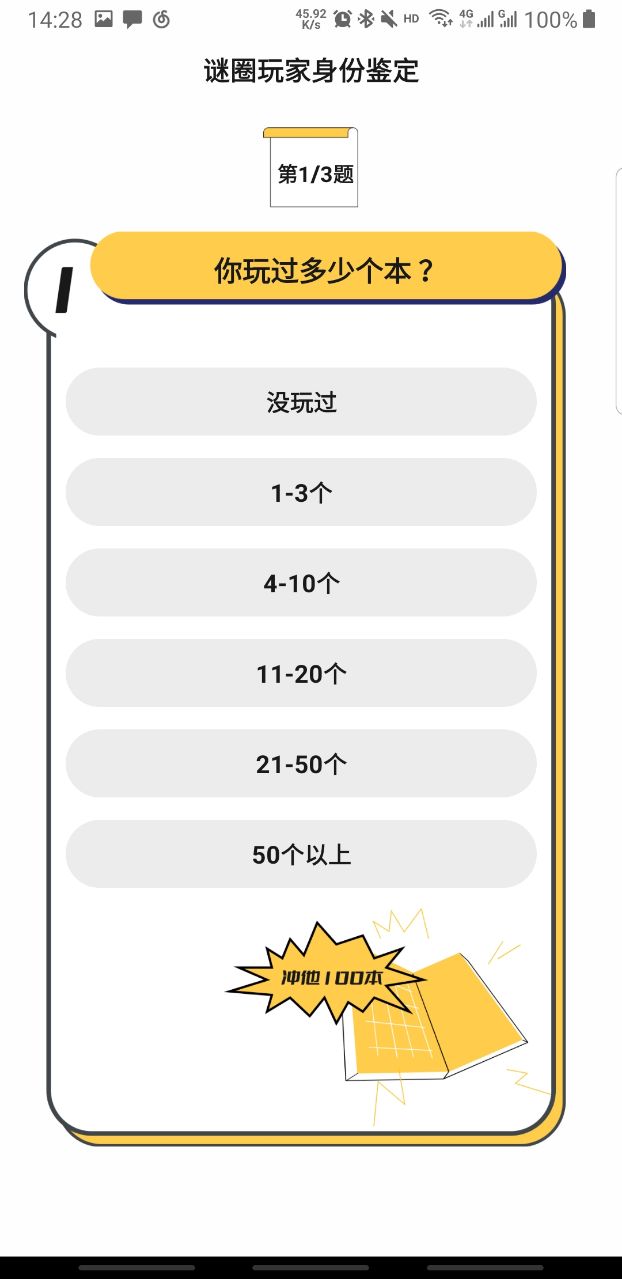
Task: Pick the 4-10个 option
Action: 301,583
